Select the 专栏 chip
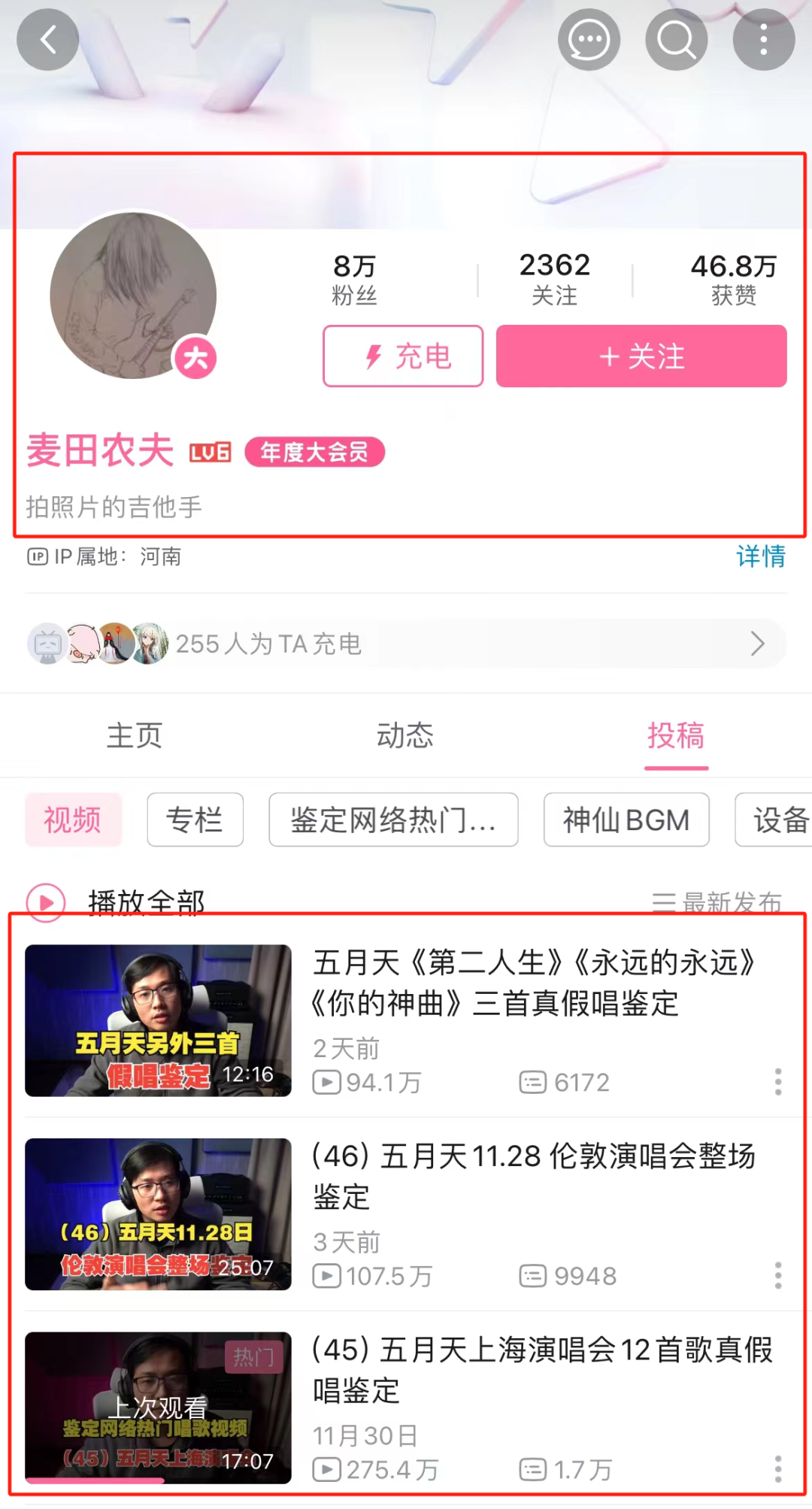Screen dimensions: 812x1509 [x=195, y=820]
